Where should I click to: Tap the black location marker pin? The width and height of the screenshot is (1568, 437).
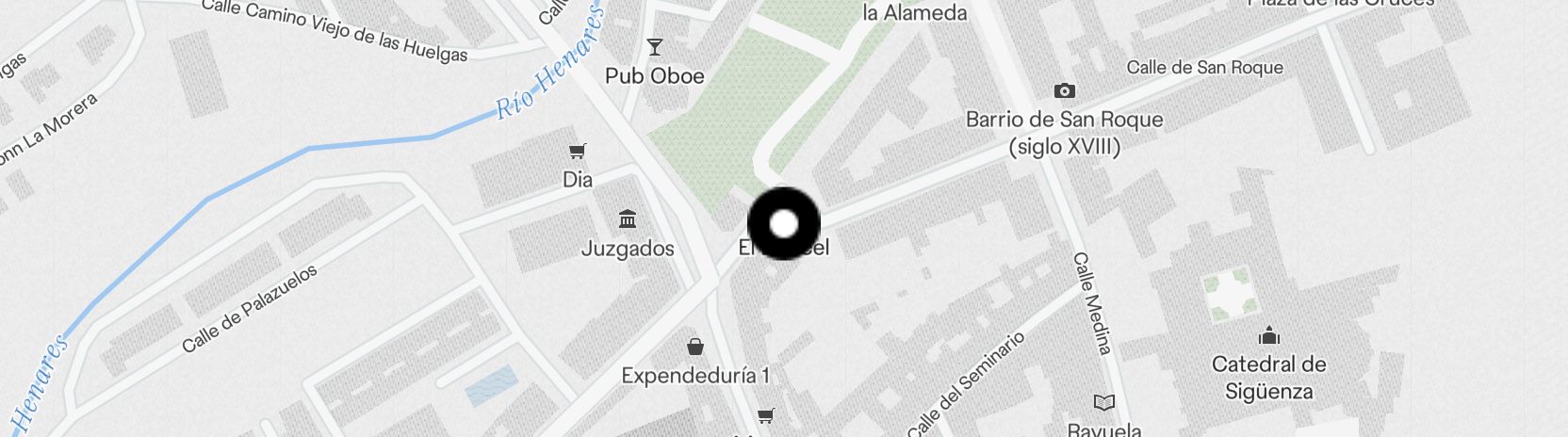coord(784,223)
